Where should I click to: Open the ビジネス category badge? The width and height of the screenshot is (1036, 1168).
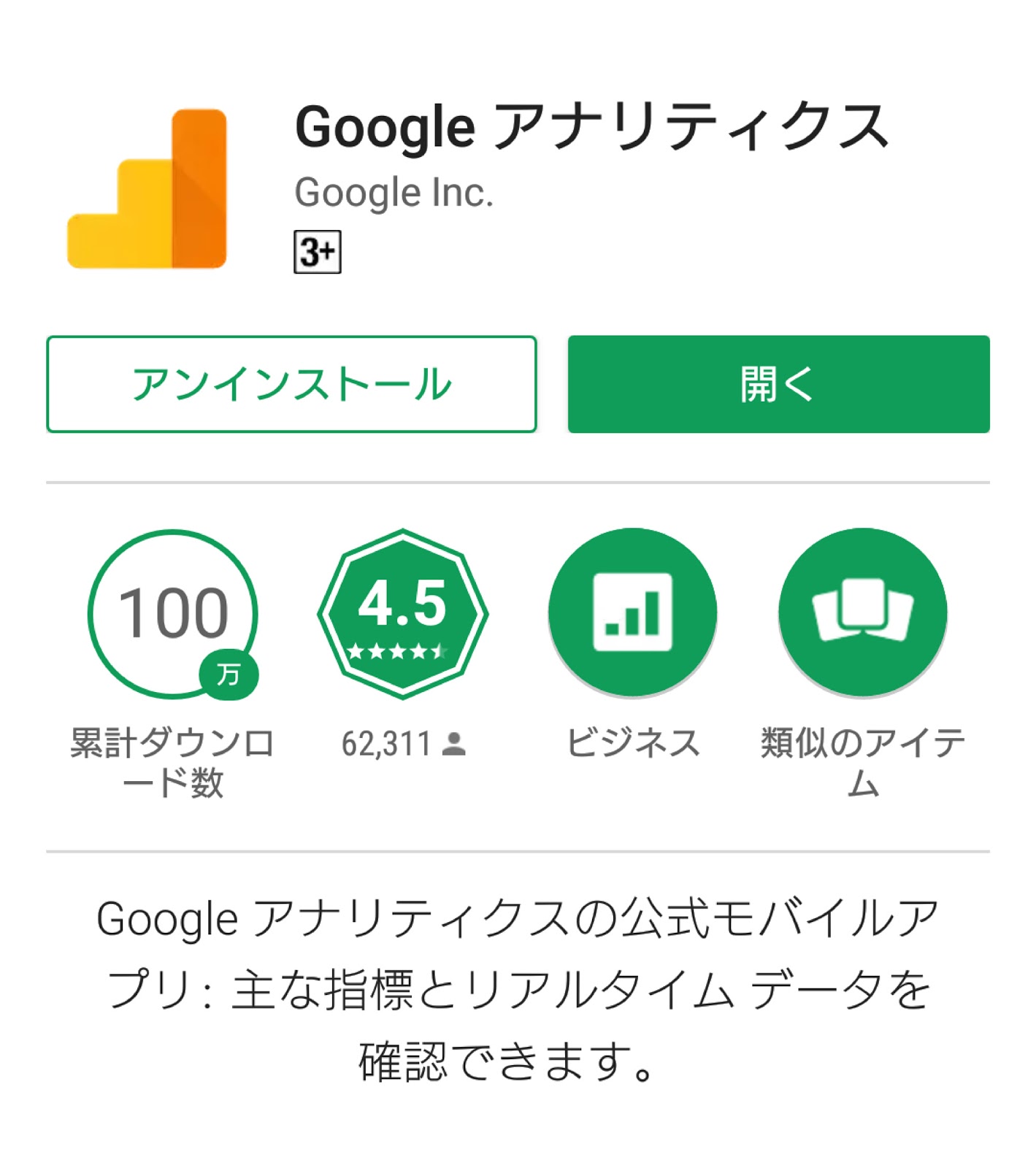pyautogui.click(x=633, y=612)
